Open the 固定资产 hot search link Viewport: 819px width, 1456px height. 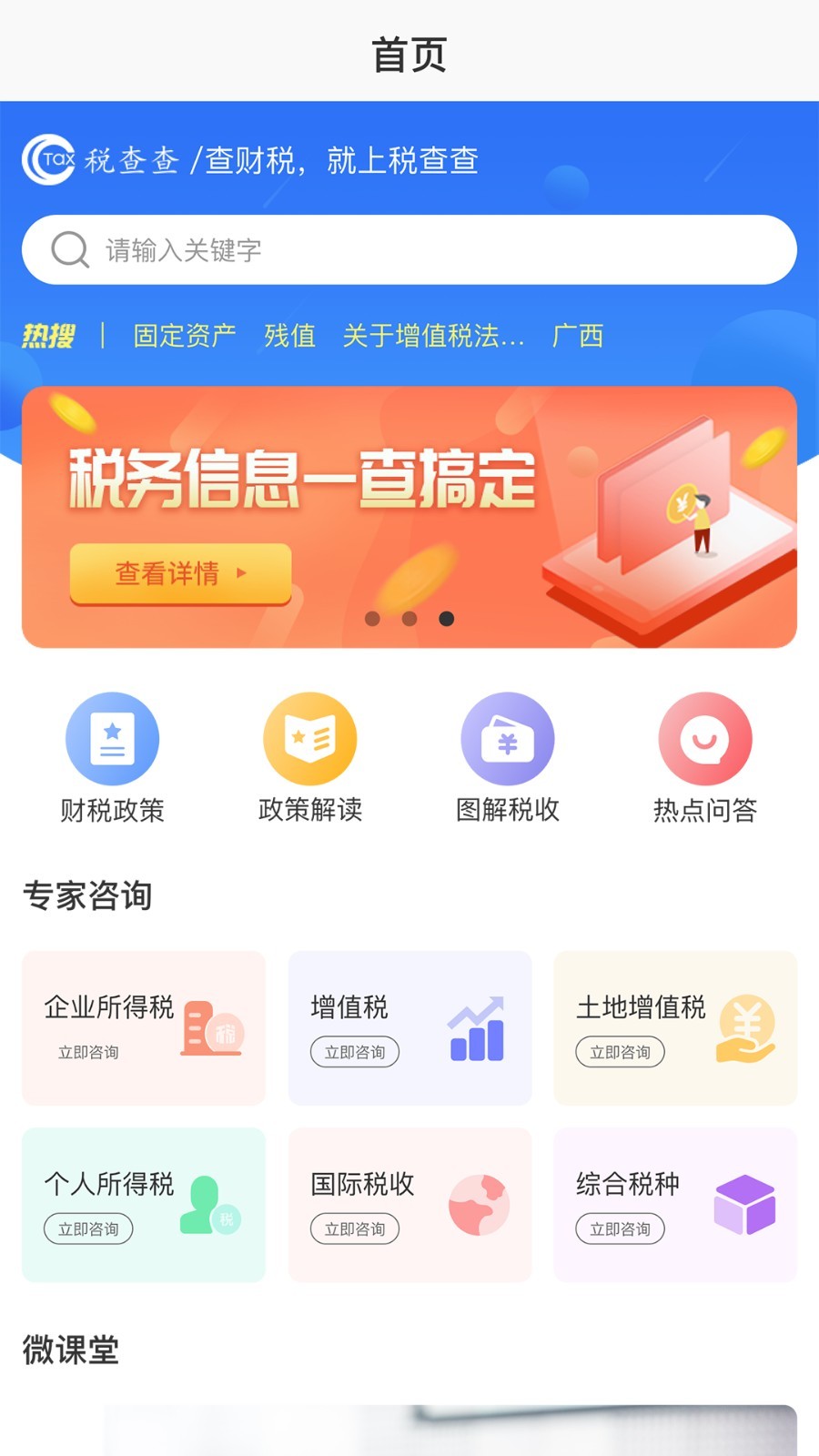(x=184, y=335)
